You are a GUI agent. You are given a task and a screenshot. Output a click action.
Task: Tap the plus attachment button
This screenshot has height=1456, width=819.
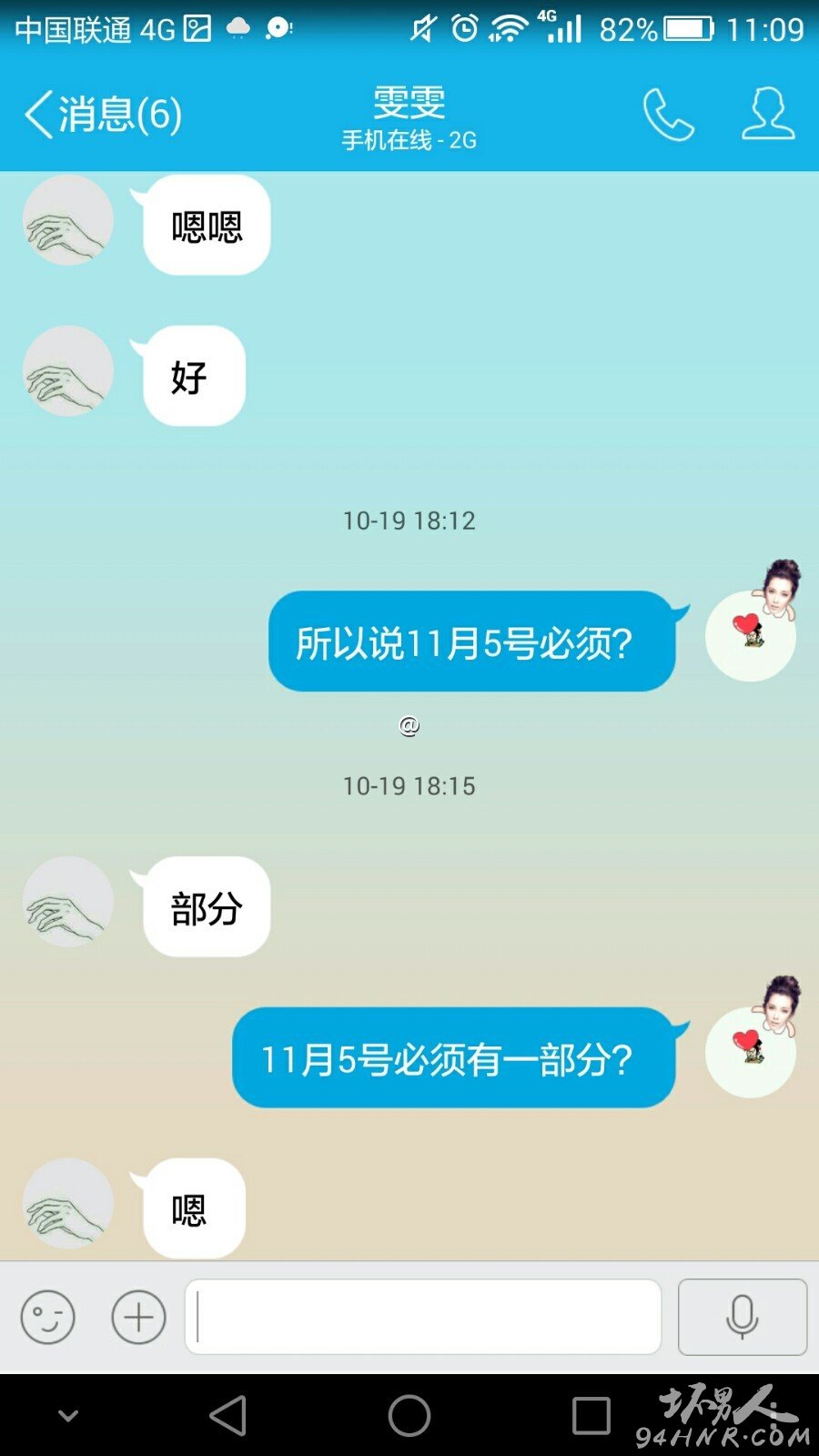[x=138, y=1317]
